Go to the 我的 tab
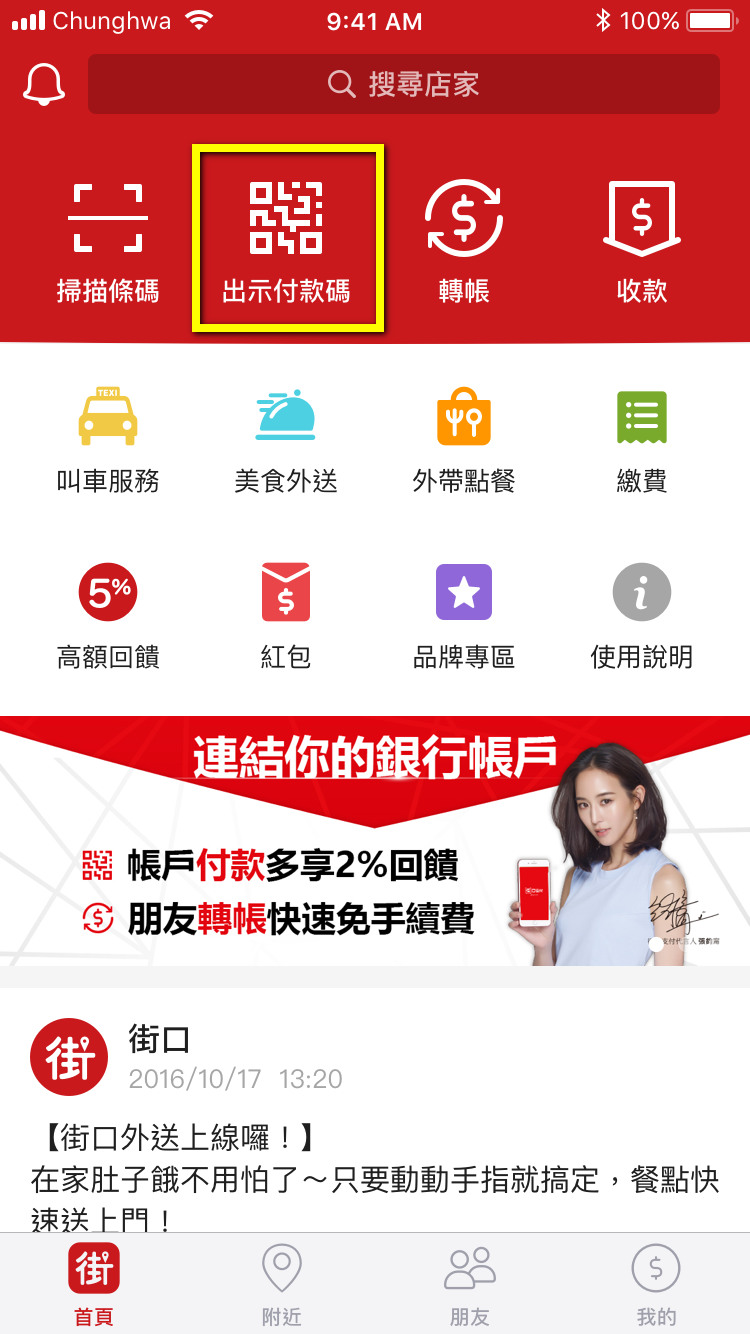Viewport: 750px width, 1334px height. [x=656, y=1285]
